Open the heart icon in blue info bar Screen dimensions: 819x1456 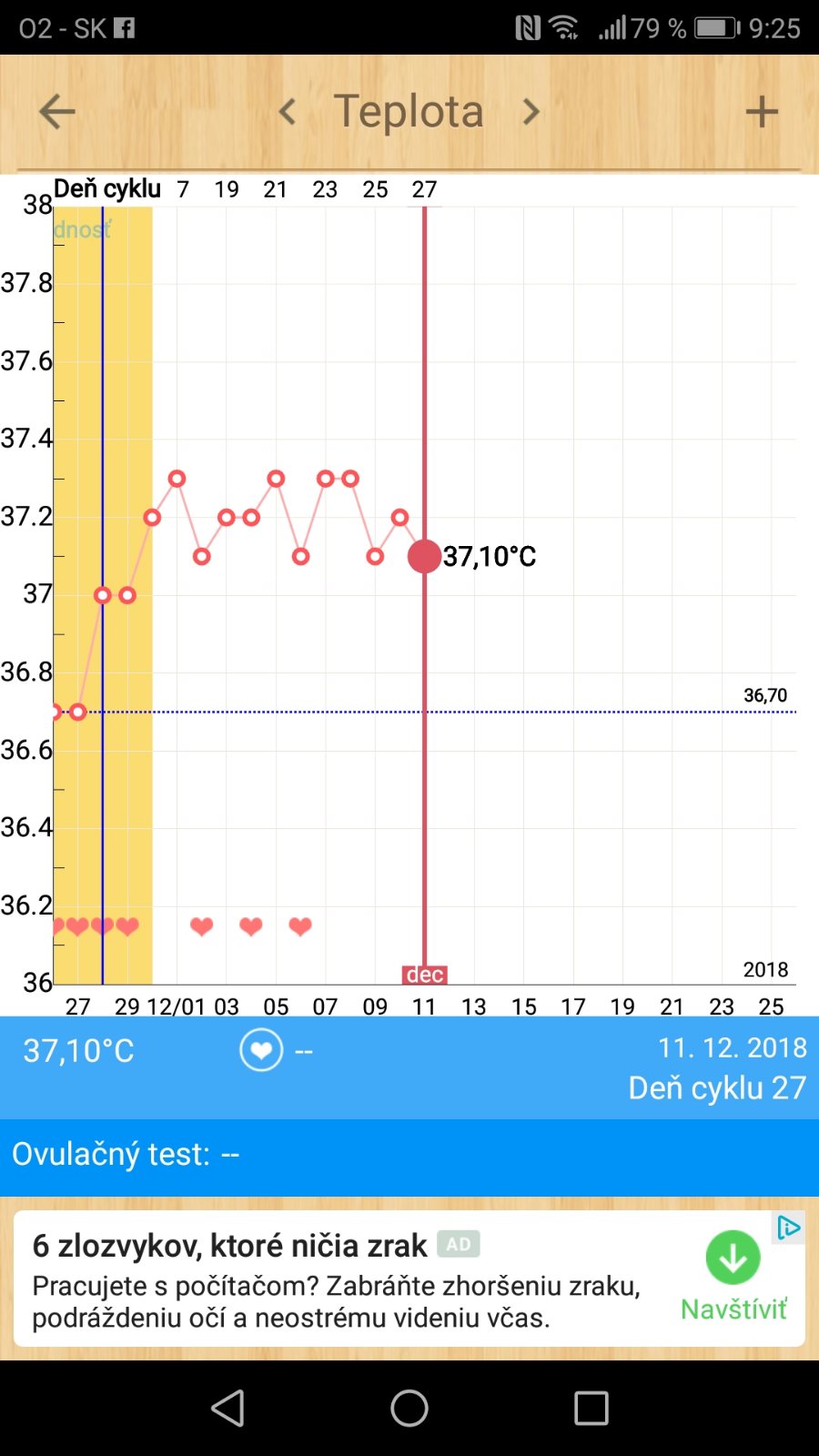pos(261,1051)
